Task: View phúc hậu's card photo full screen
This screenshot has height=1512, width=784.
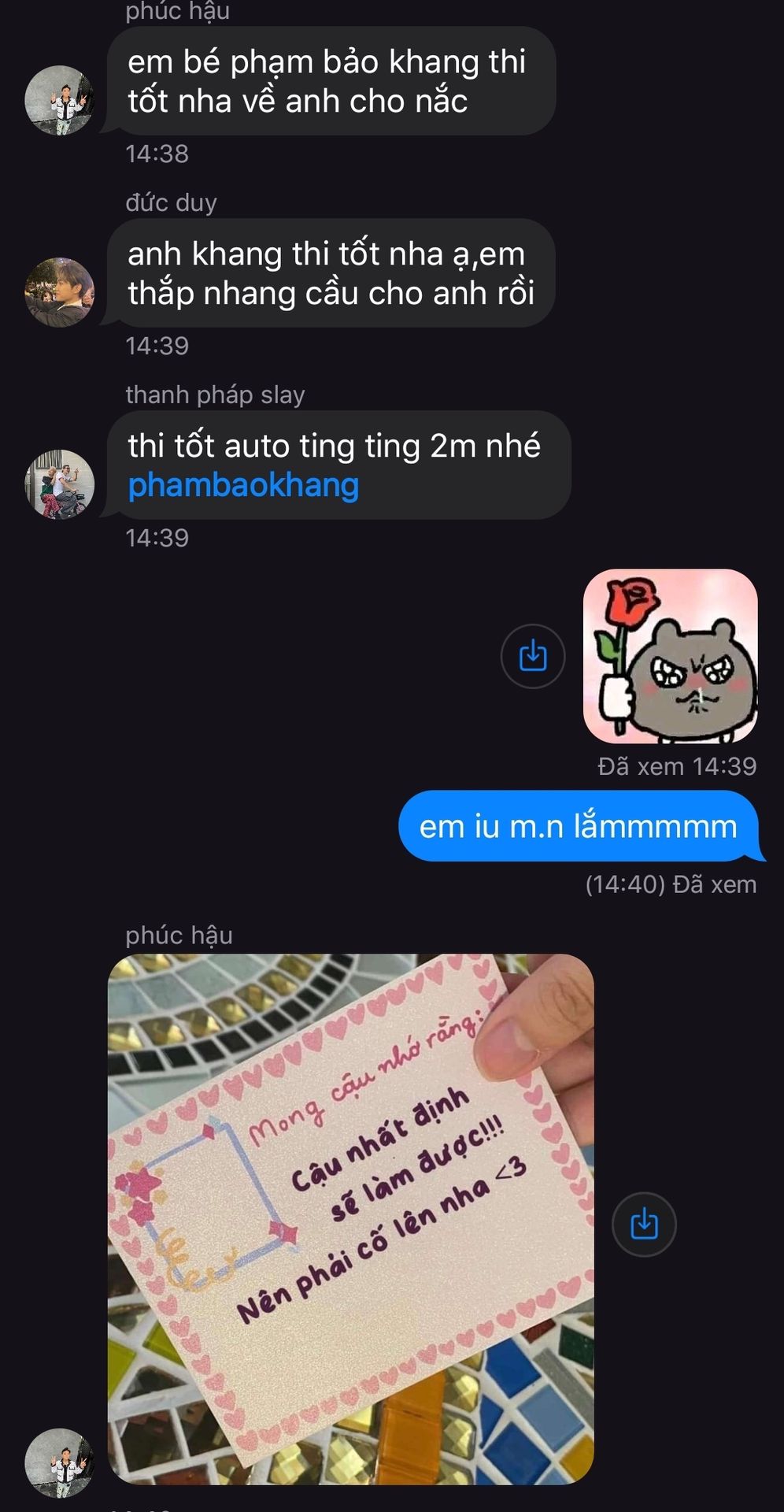Action: pos(350,1219)
